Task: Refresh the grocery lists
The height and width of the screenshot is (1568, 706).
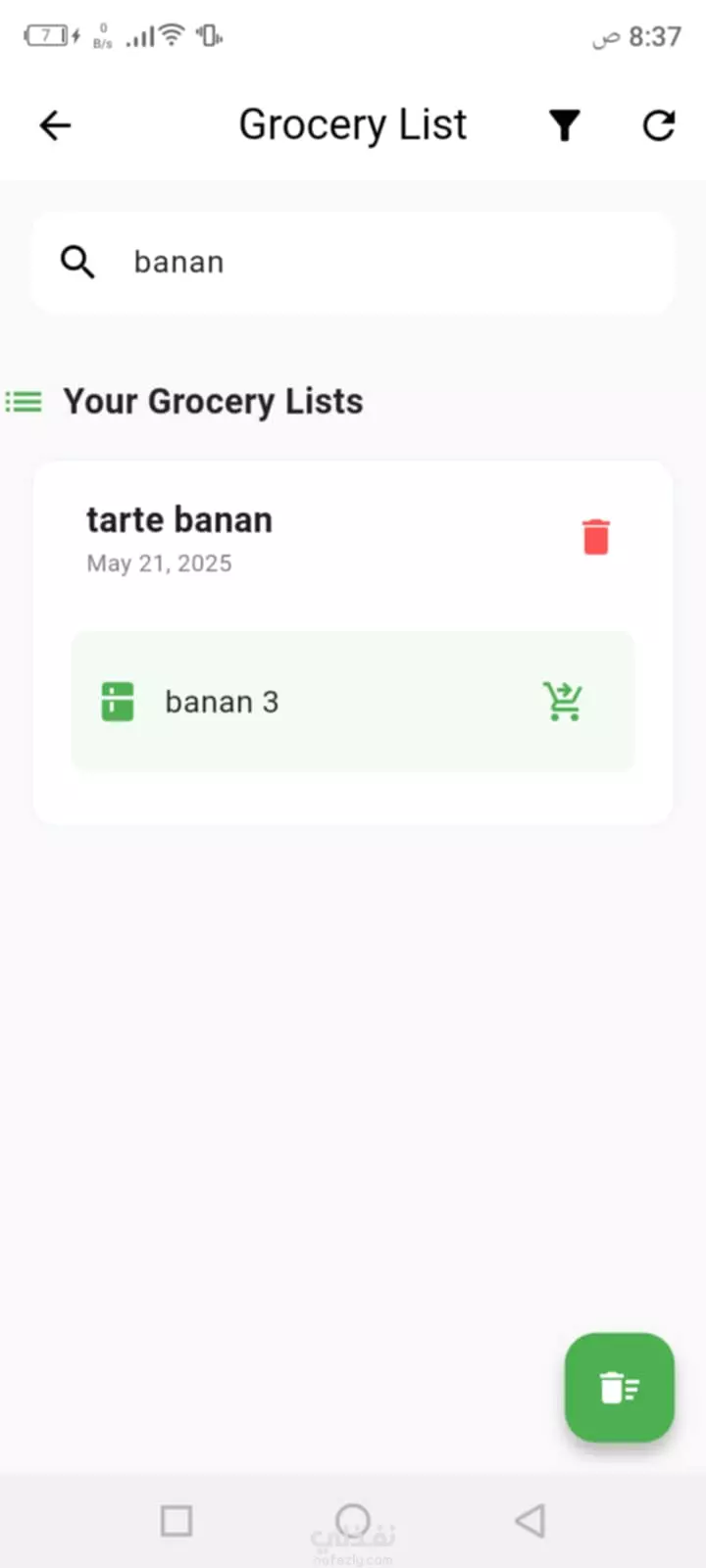Action: [x=659, y=125]
